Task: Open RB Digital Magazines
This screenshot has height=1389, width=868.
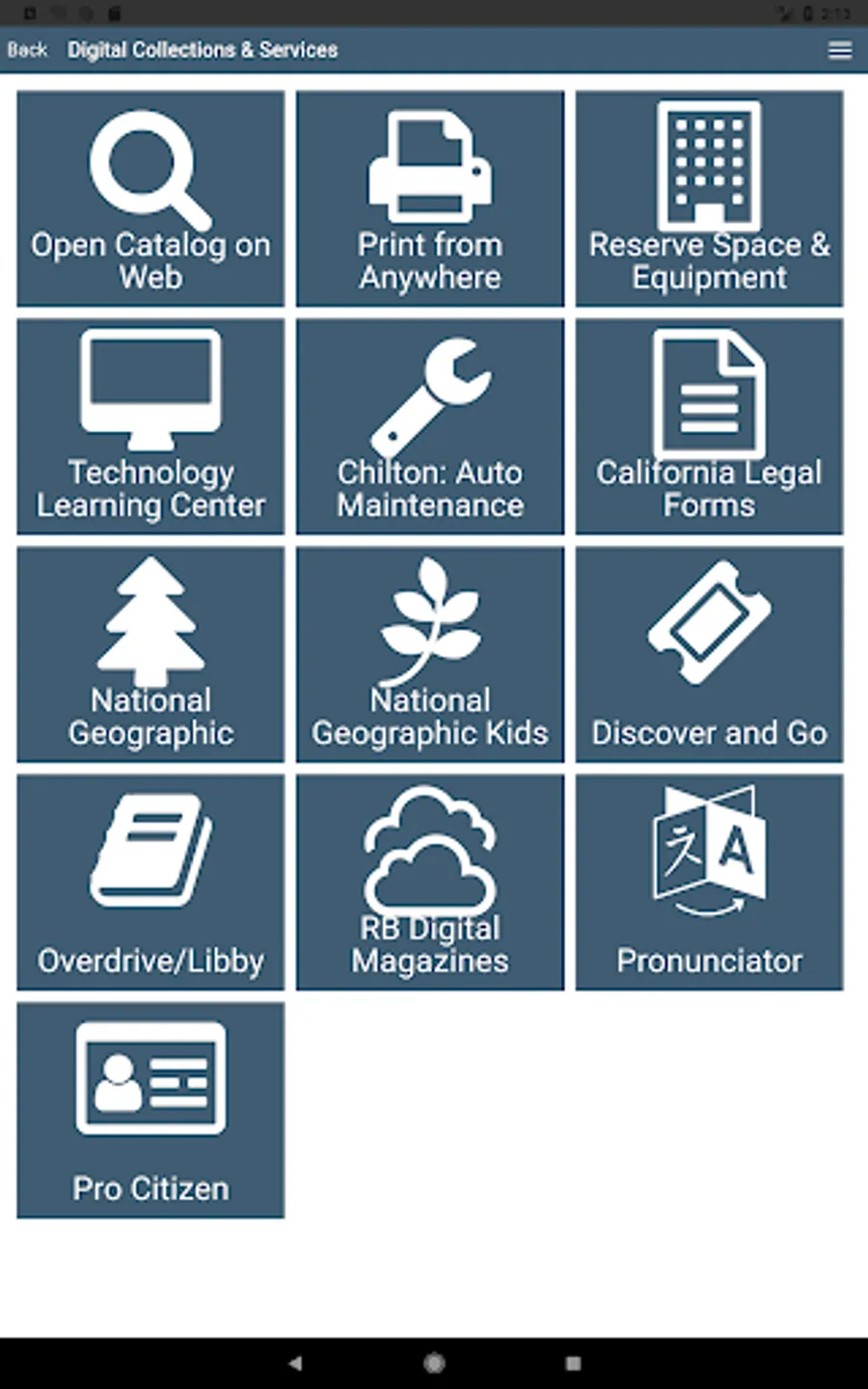Action: (x=430, y=882)
